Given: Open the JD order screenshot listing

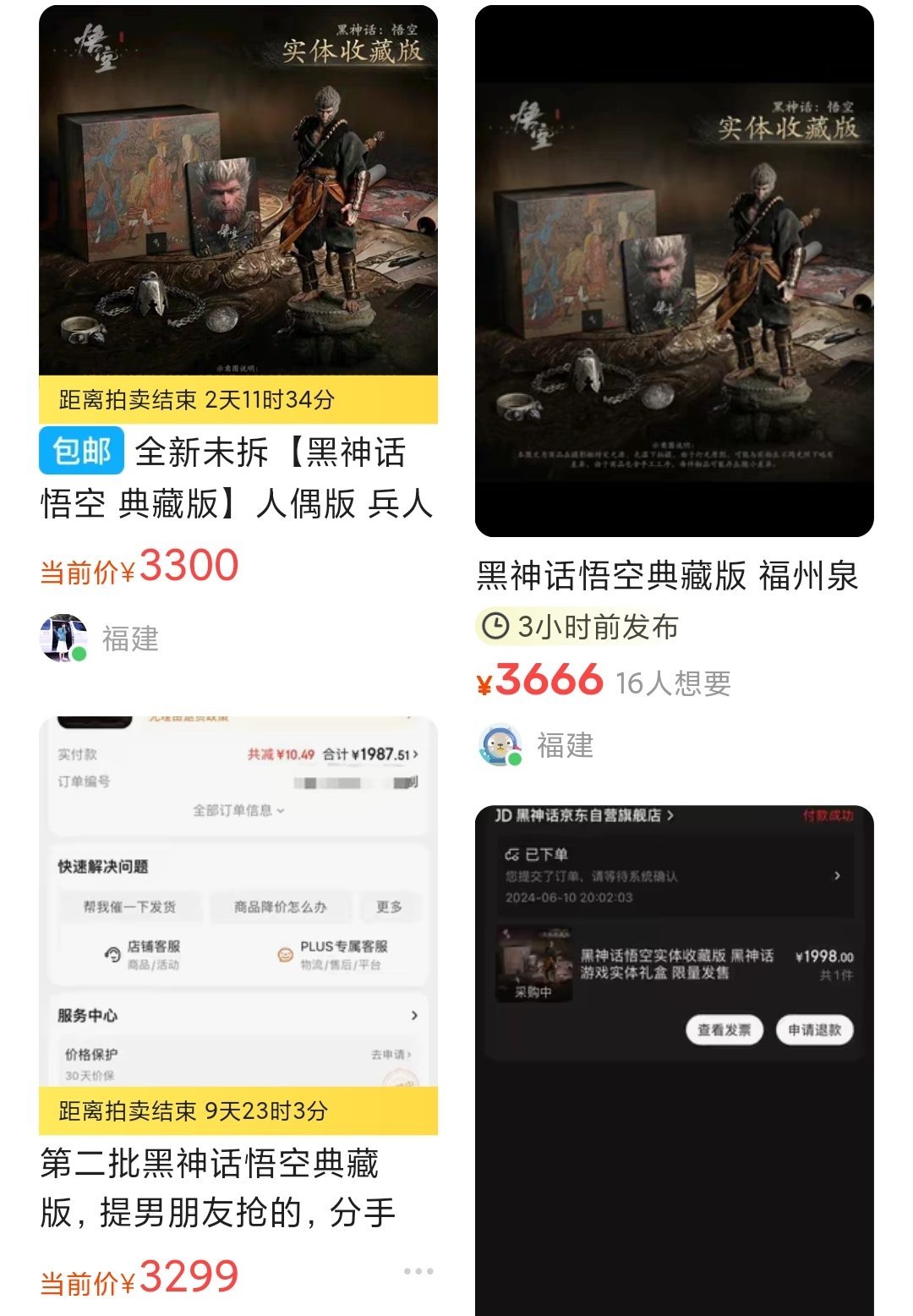Looking at the screenshot, I should [674, 1057].
